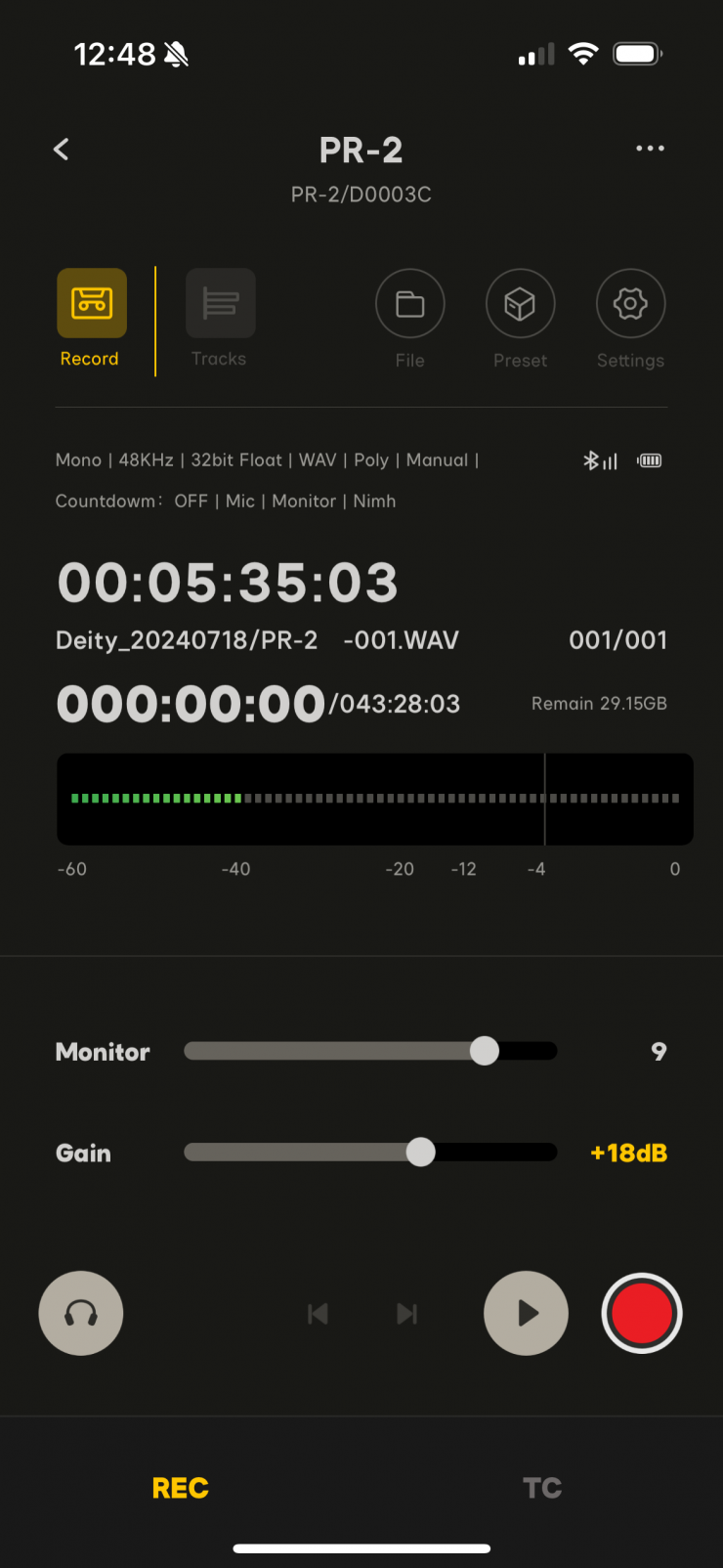The width and height of the screenshot is (723, 1568).
Task: Skip to the previous recording
Action: coord(318,1314)
